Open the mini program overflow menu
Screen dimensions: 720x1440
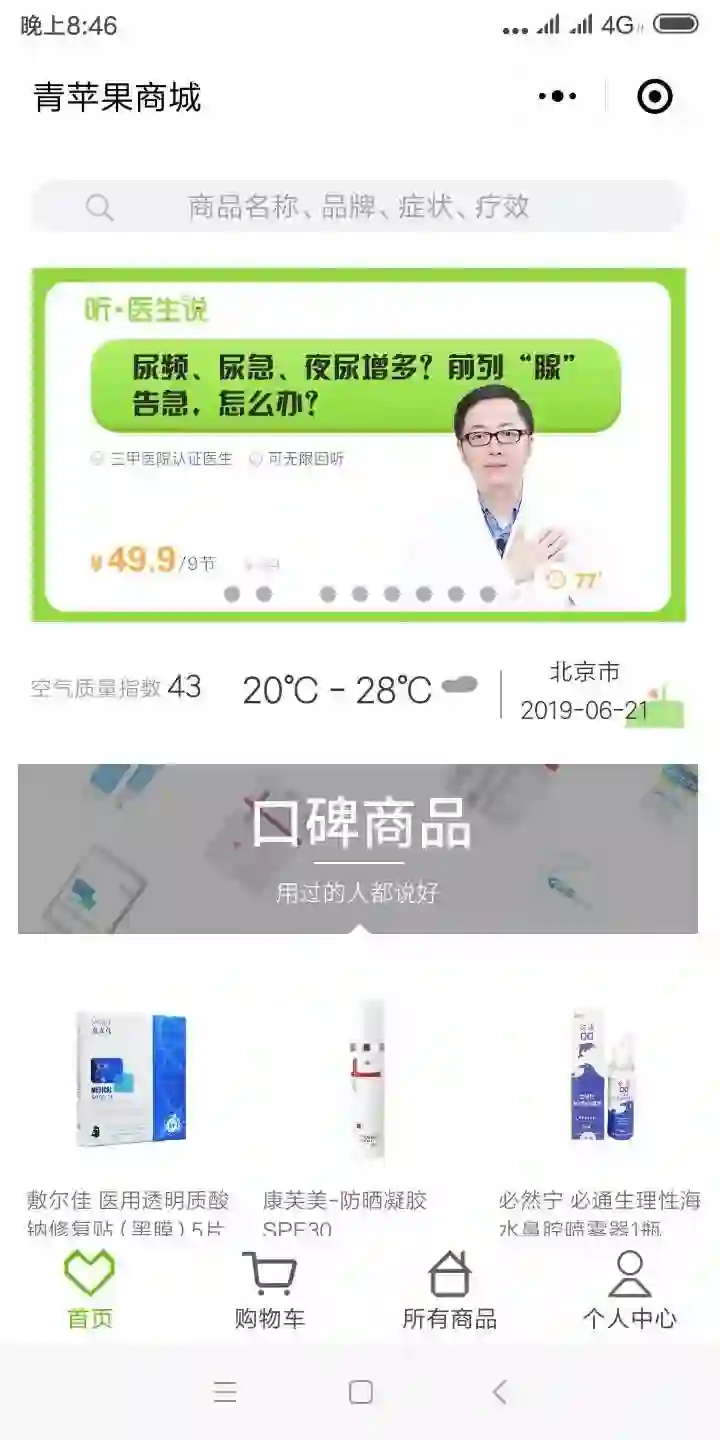pos(557,97)
